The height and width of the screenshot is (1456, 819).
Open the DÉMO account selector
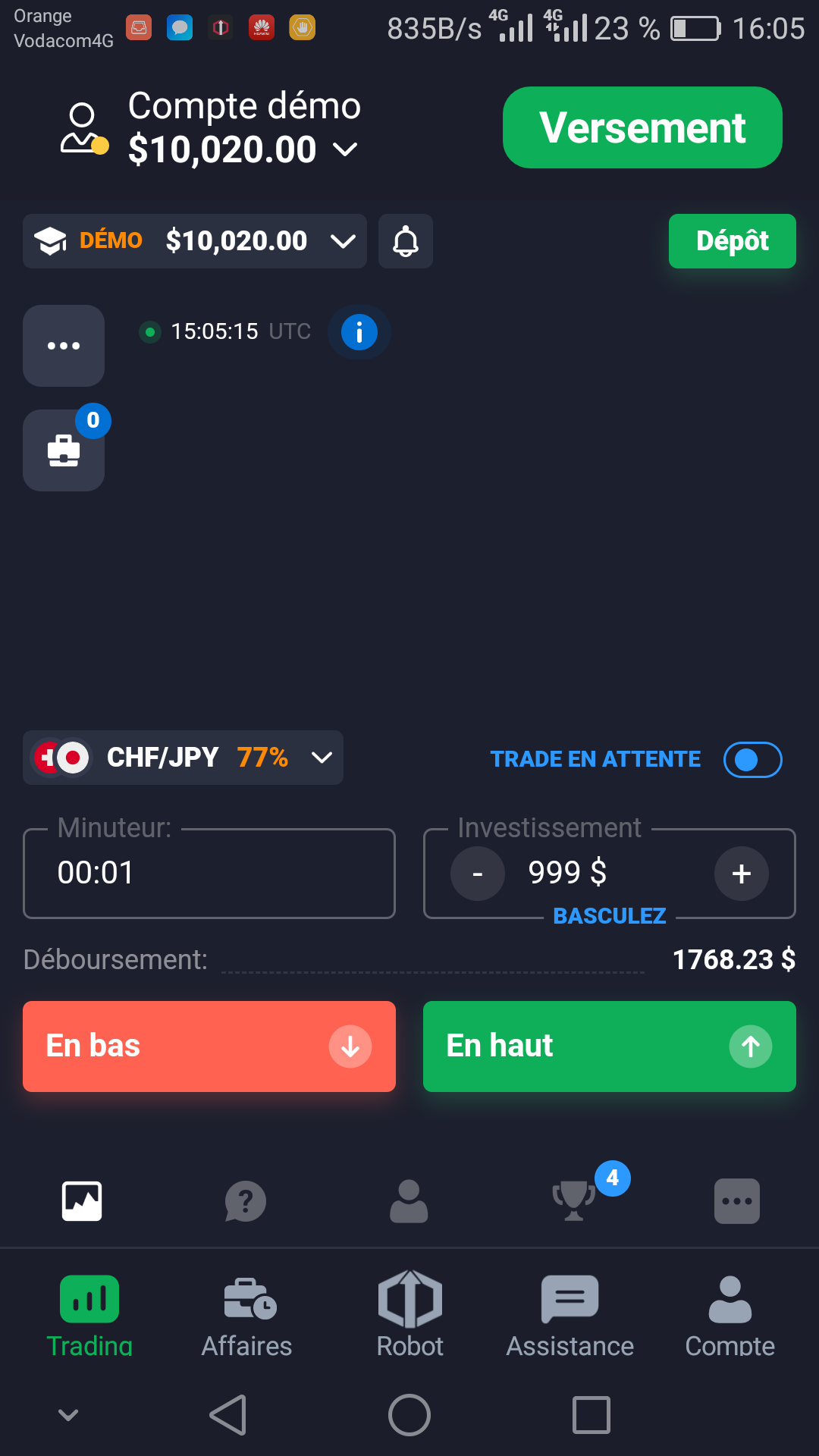pos(193,241)
